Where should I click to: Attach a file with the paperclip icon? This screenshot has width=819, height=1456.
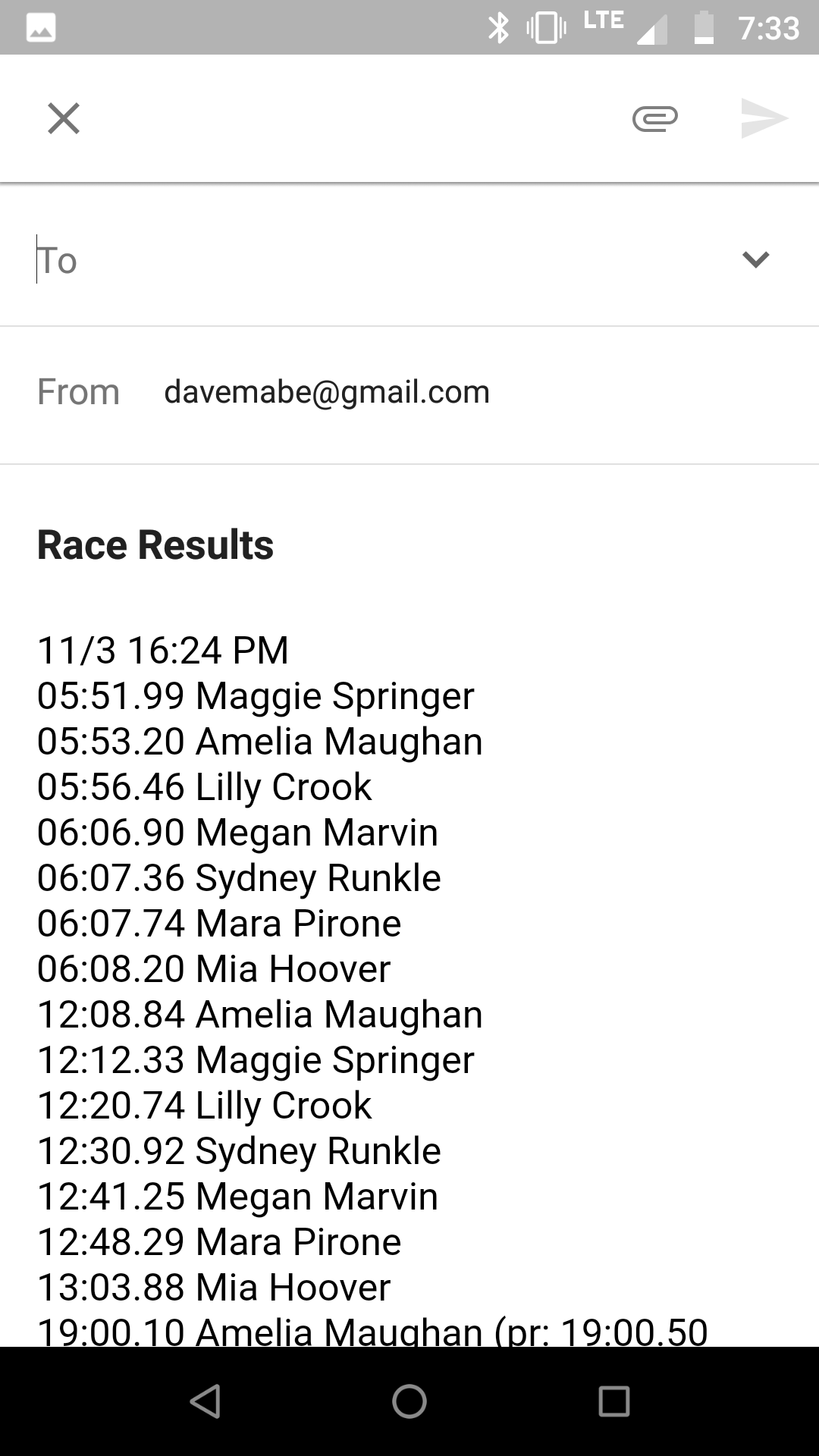pos(655,119)
